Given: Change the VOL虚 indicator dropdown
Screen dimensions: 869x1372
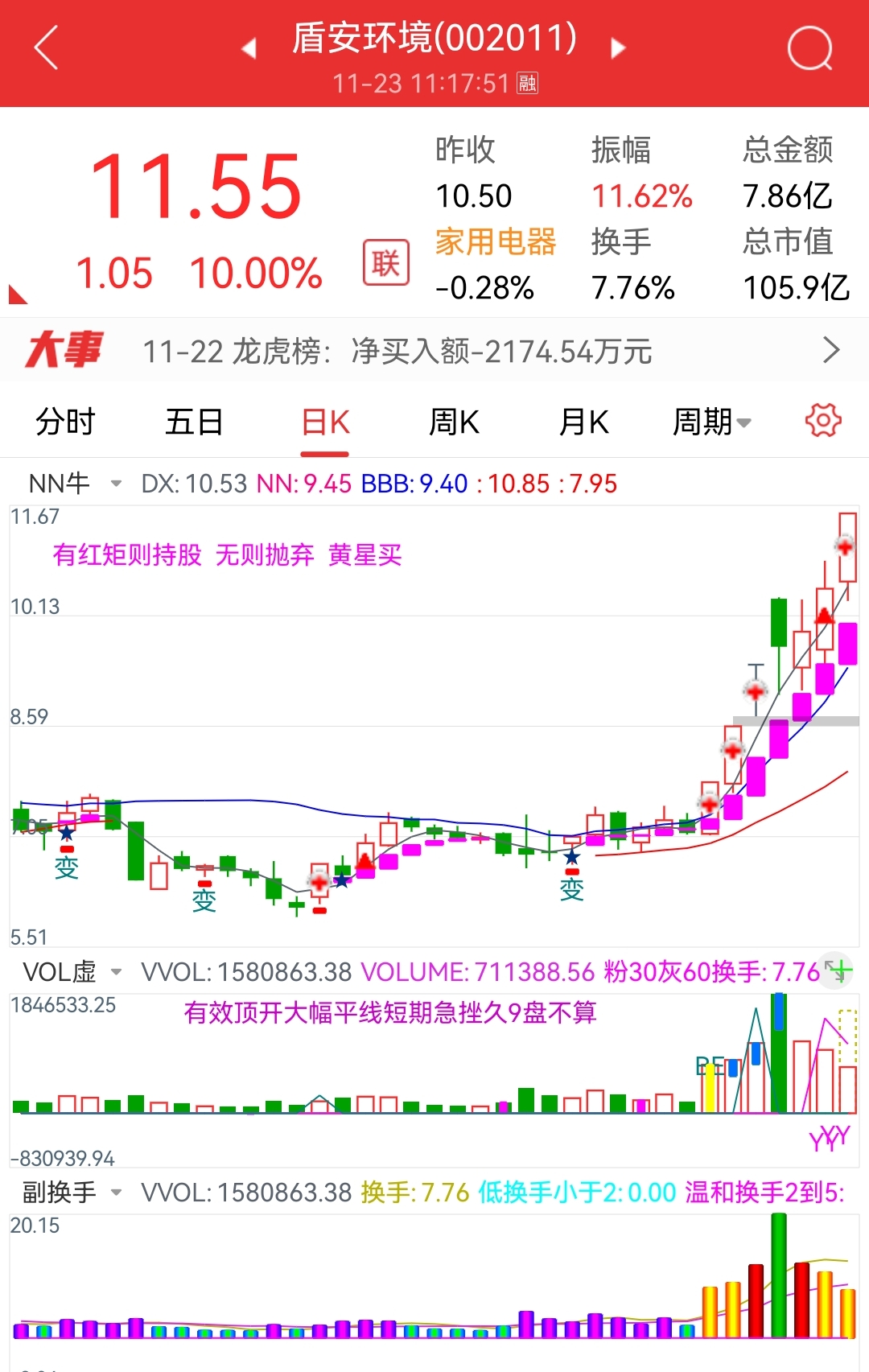Looking at the screenshot, I should point(72,972).
